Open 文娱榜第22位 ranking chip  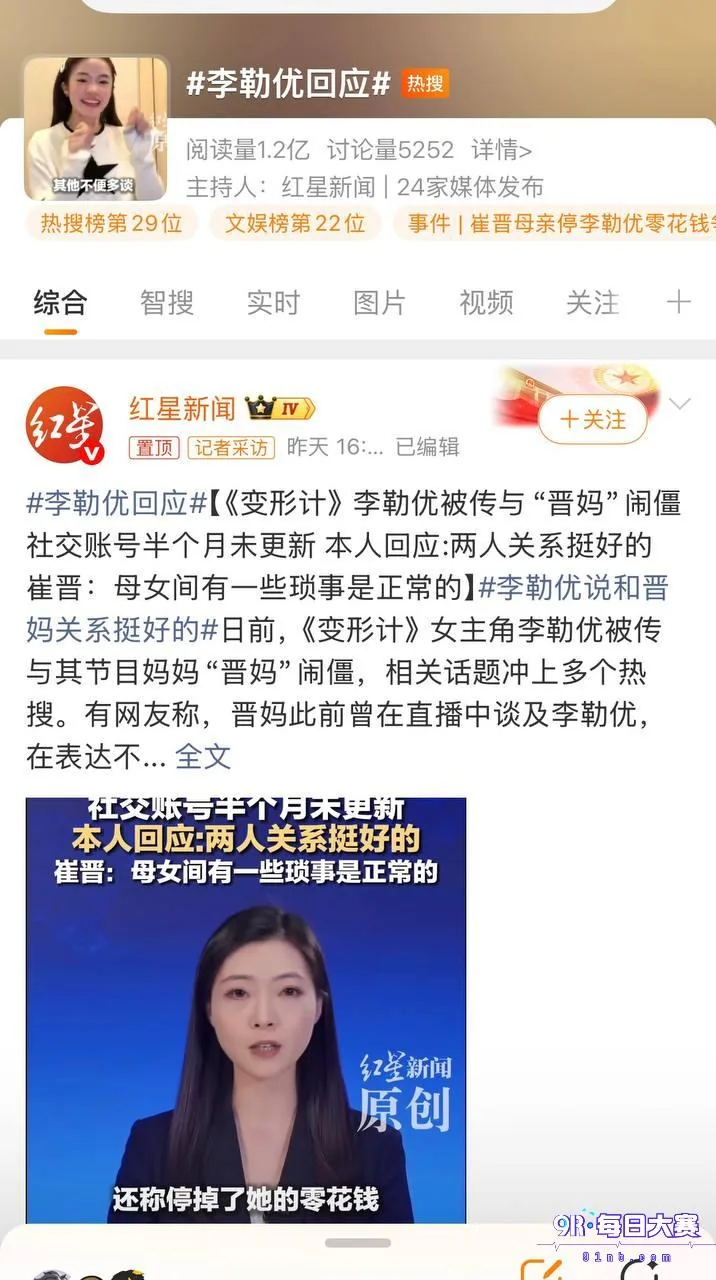[295, 223]
